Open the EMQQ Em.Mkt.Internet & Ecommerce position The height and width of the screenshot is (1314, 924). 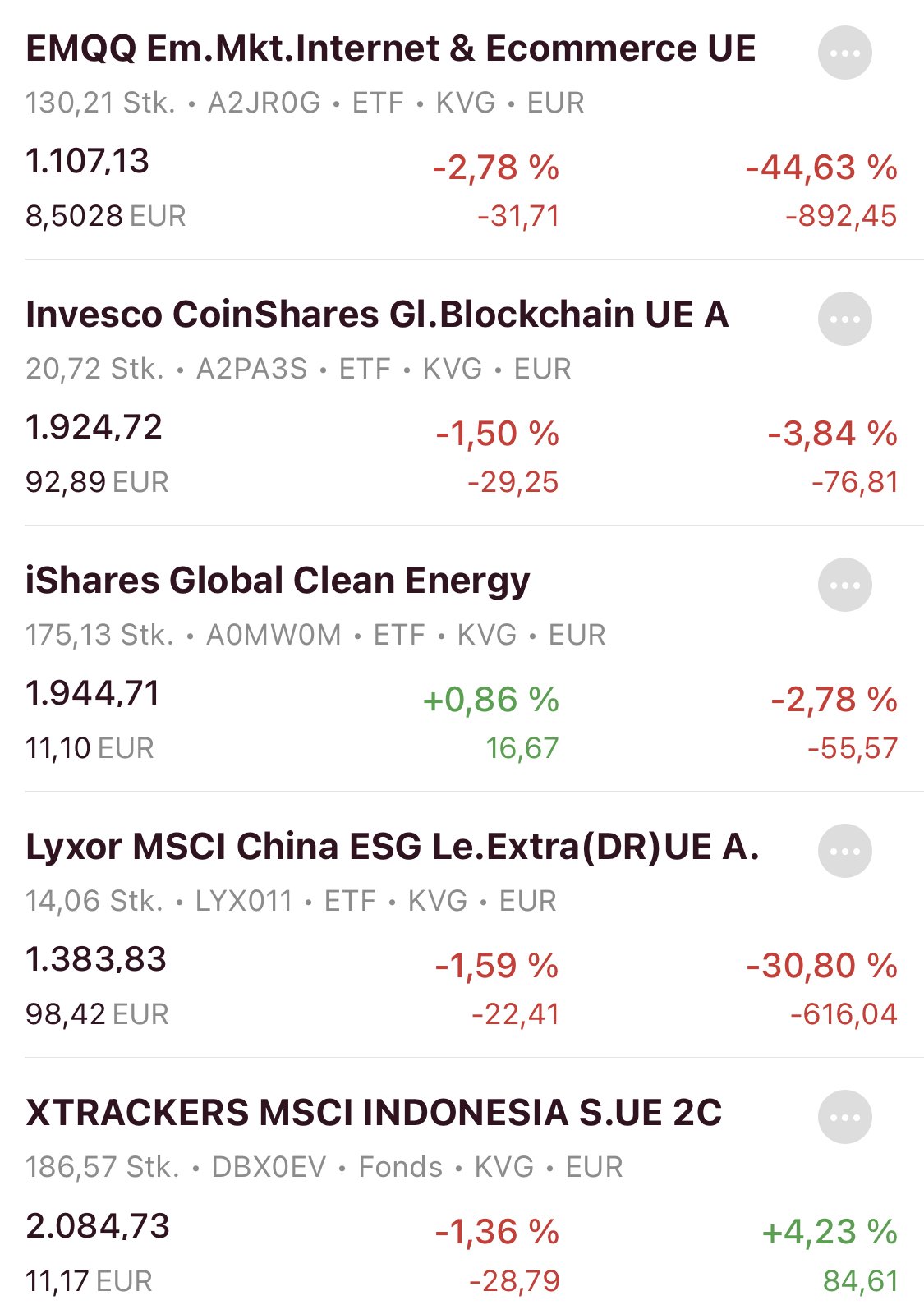(390, 49)
